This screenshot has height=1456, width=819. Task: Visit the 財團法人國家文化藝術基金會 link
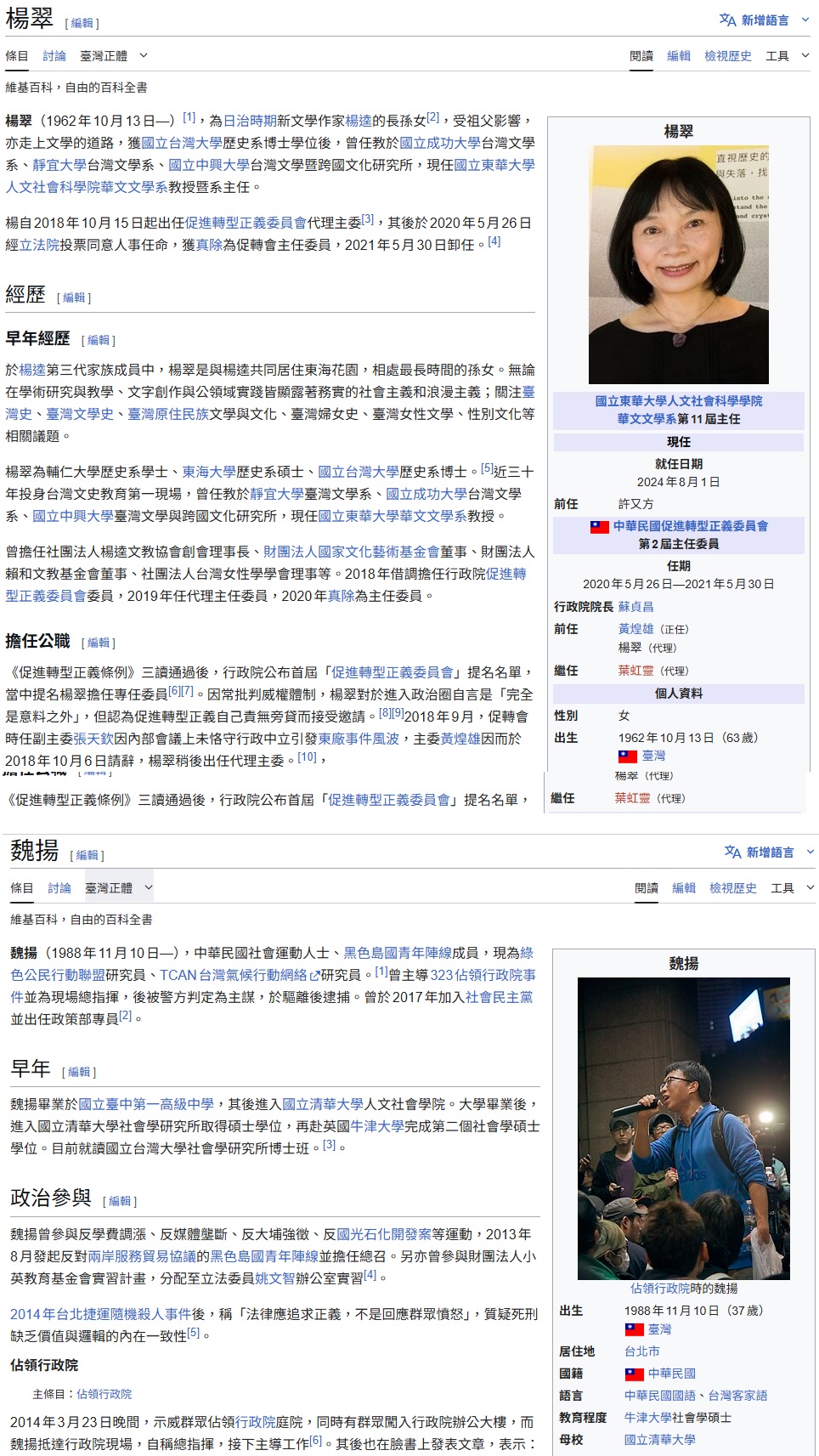pyautogui.click(x=351, y=552)
